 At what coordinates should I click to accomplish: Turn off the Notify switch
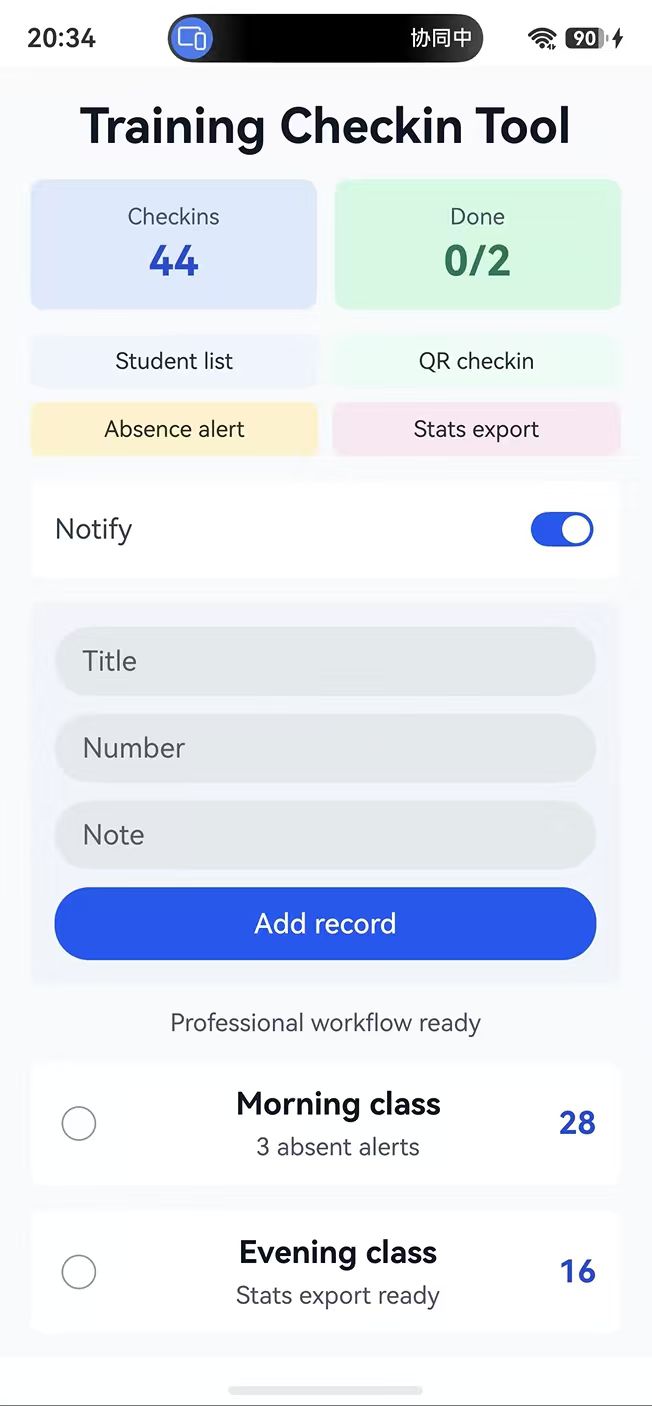[x=561, y=530]
